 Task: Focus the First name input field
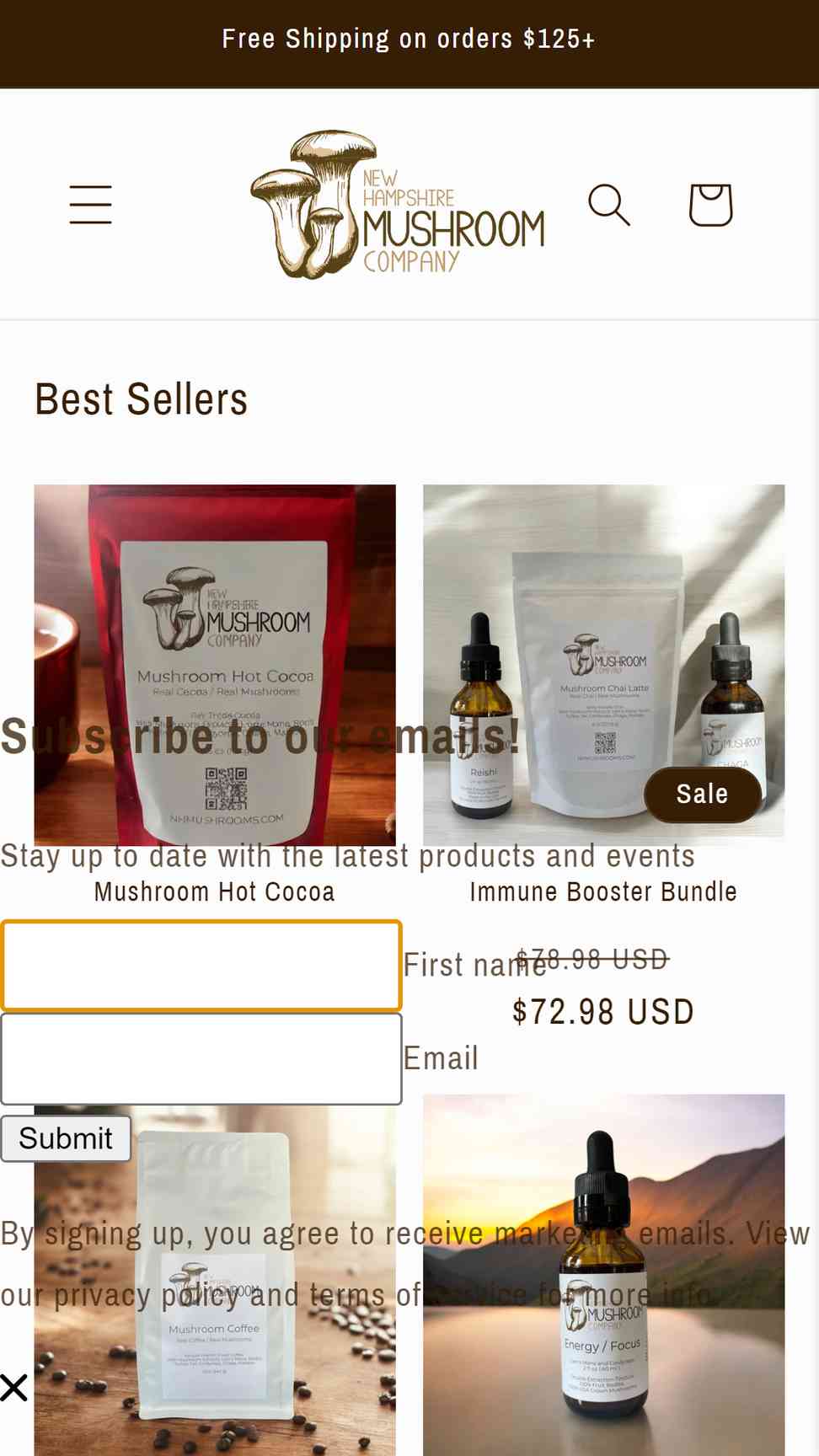pyautogui.click(x=201, y=966)
